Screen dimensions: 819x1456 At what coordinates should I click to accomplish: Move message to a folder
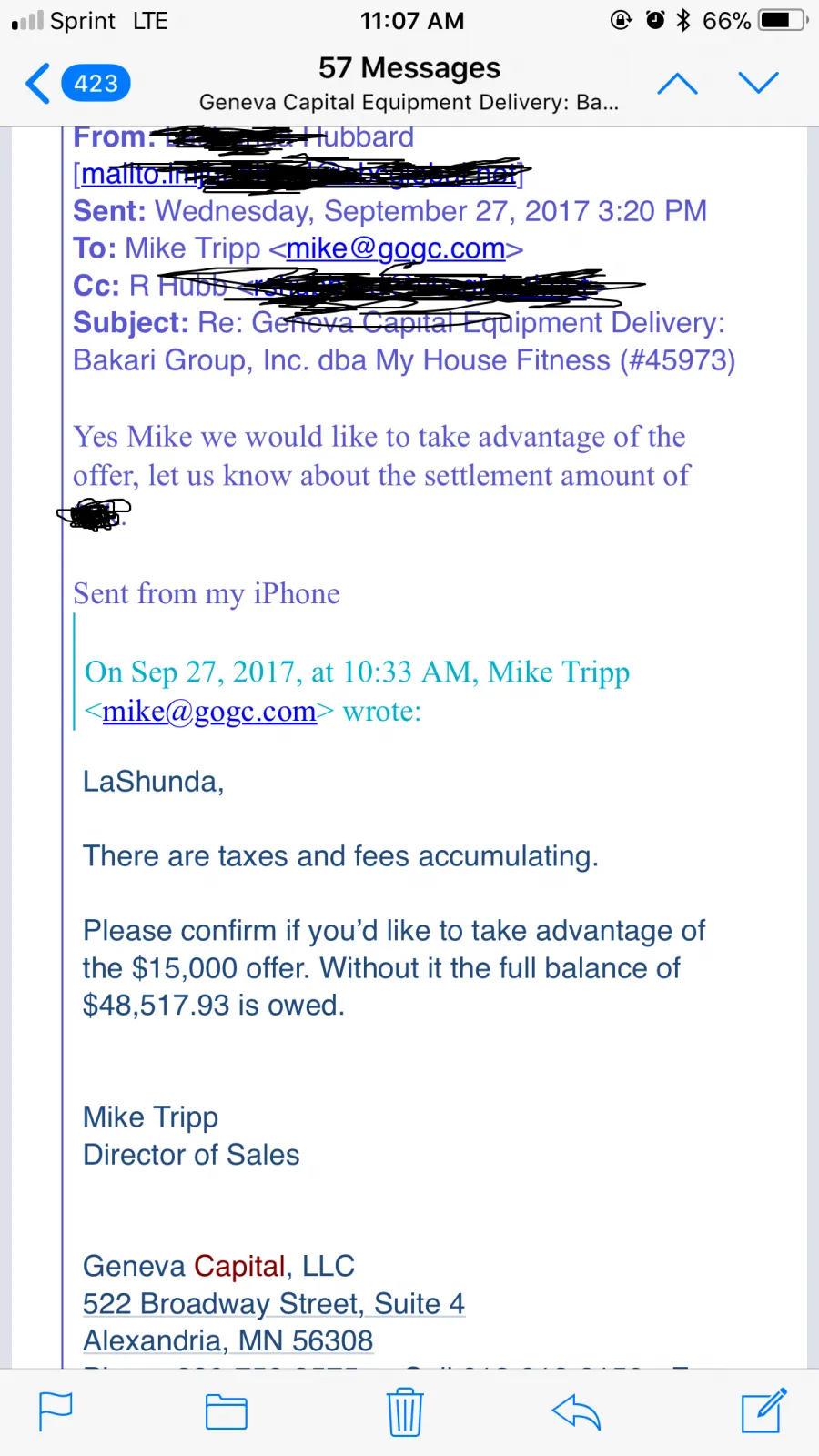click(x=226, y=1412)
